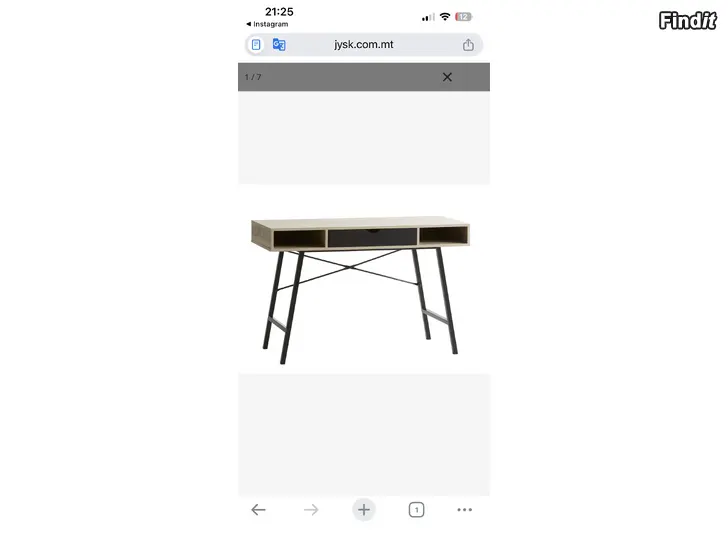This screenshot has height=546, width=728.
Task: Return to Instagram via the back link
Action: tap(266, 24)
